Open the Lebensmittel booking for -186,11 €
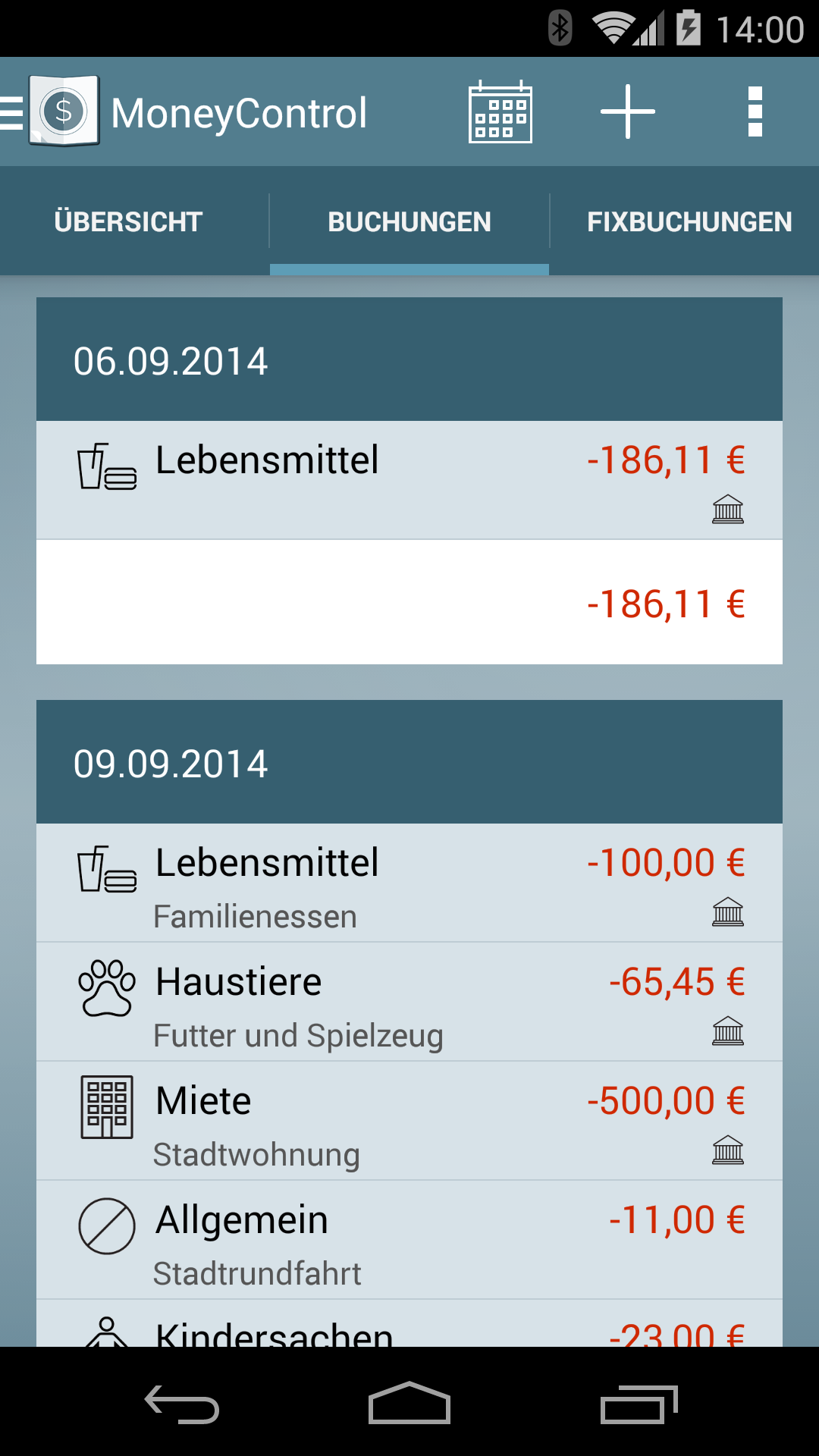This screenshot has height=1456, width=819. (409, 479)
